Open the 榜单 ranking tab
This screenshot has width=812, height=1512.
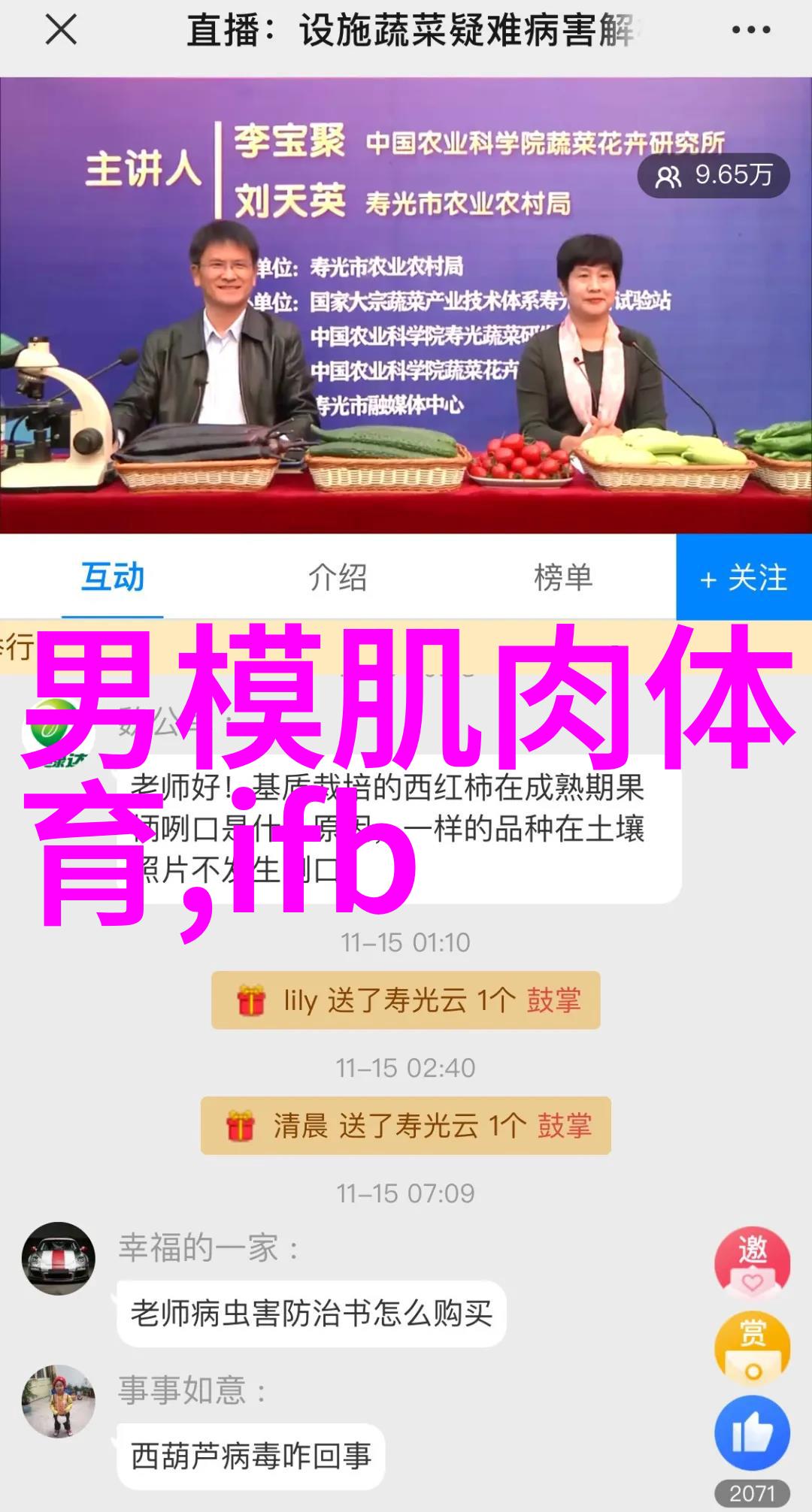point(563,577)
